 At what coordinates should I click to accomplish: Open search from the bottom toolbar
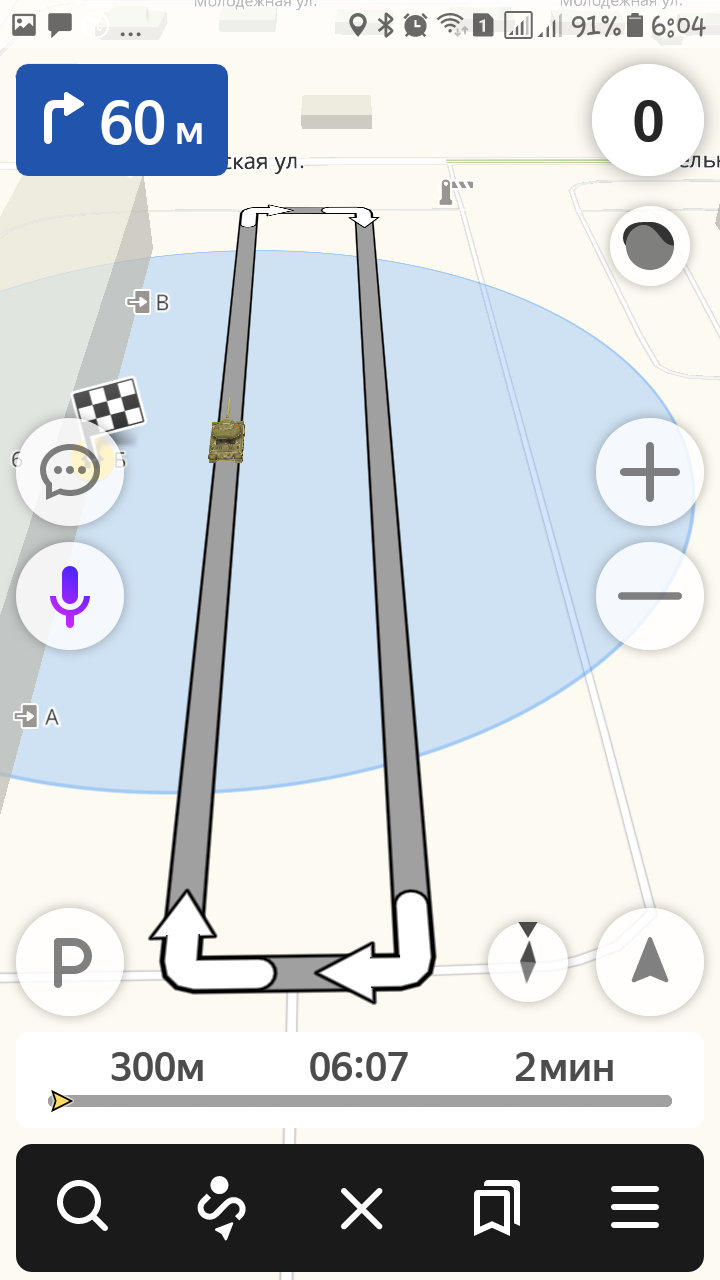(x=82, y=1207)
